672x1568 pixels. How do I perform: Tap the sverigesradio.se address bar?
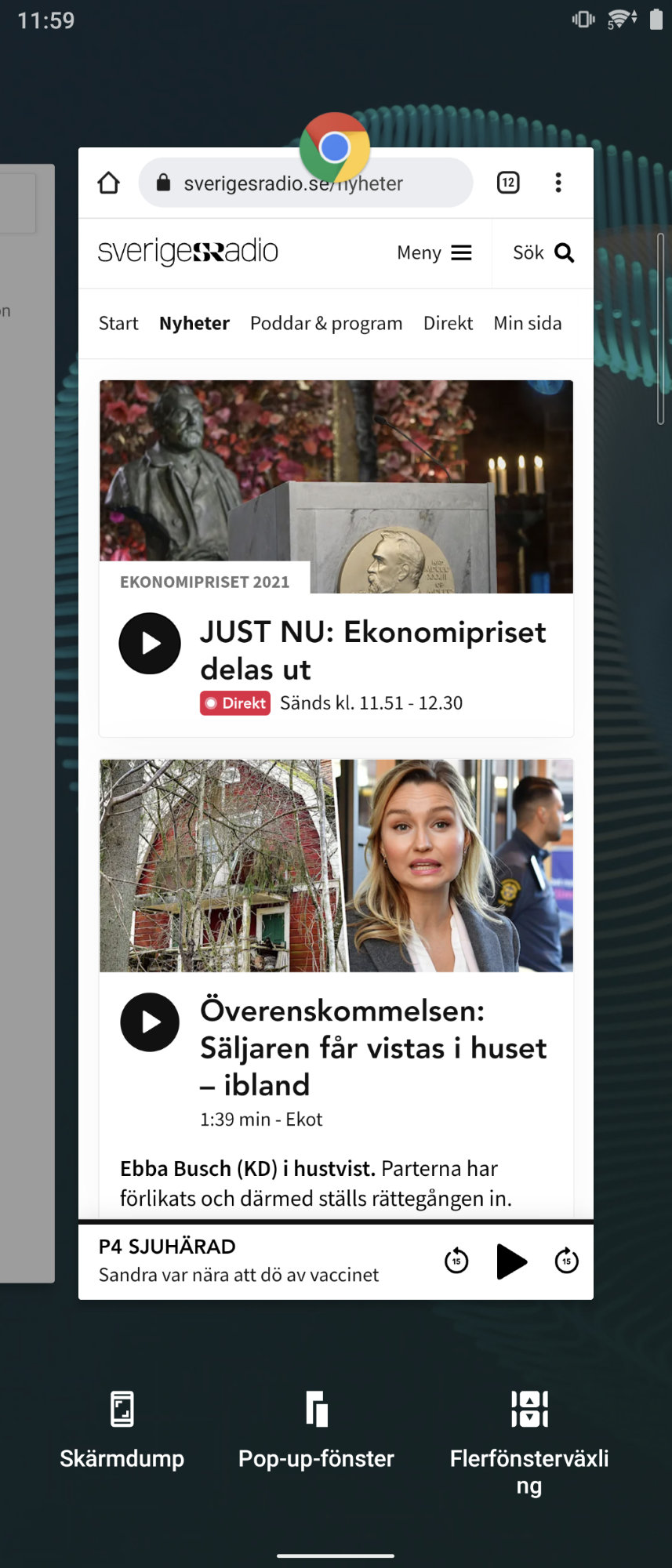click(306, 183)
